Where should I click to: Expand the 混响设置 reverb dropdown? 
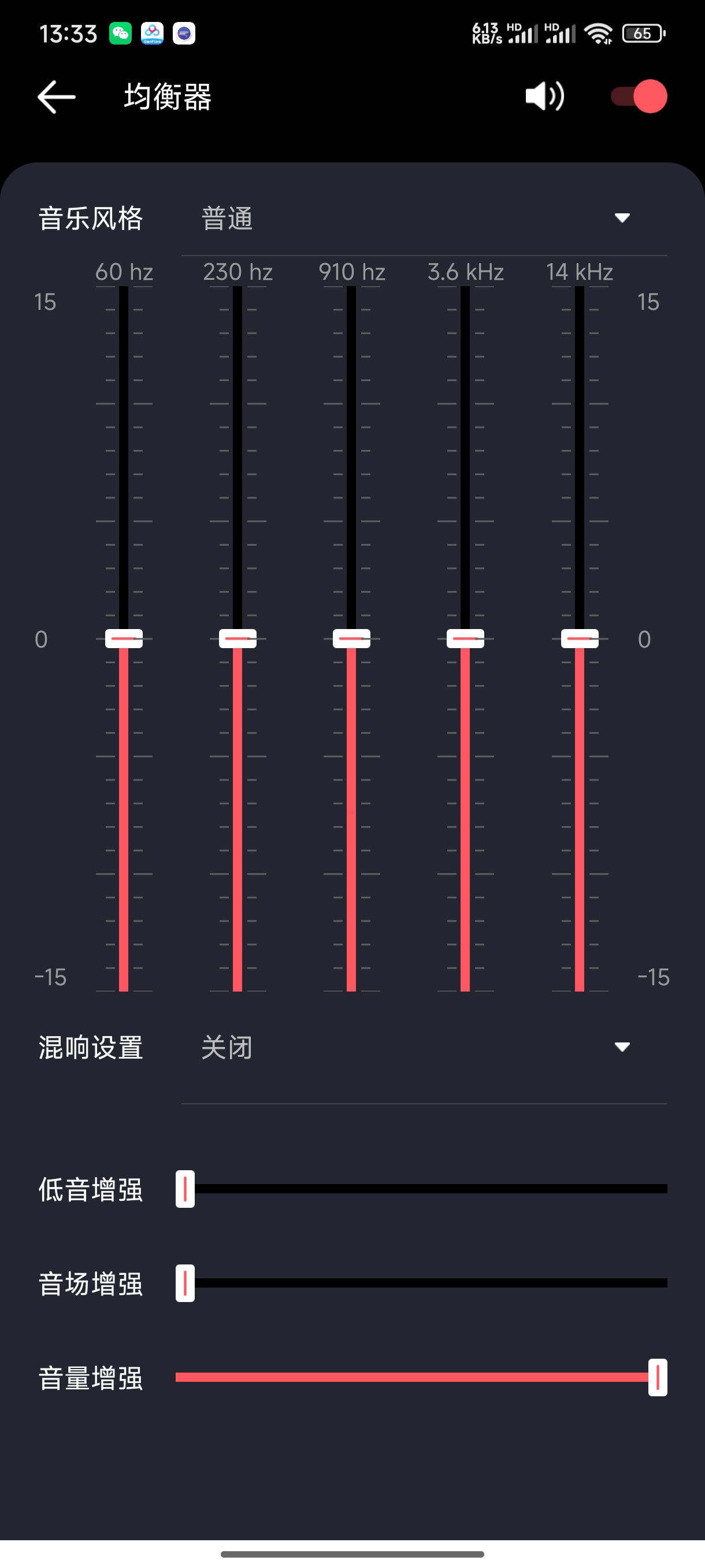(x=621, y=1047)
